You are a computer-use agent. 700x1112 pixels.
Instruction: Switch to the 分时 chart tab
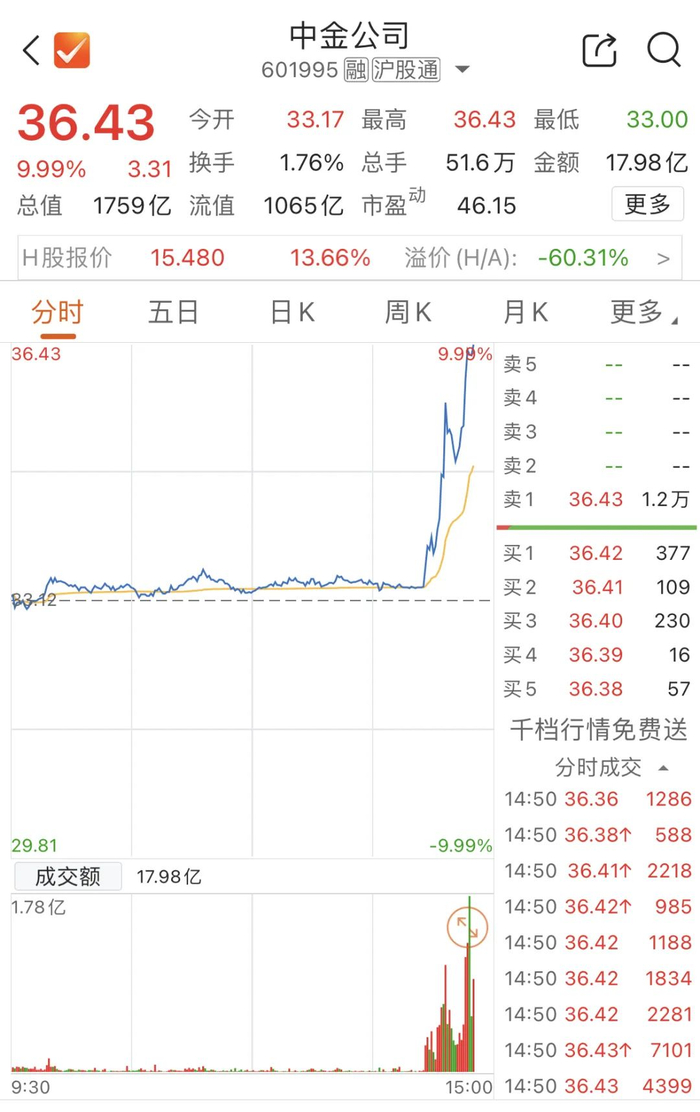57,313
